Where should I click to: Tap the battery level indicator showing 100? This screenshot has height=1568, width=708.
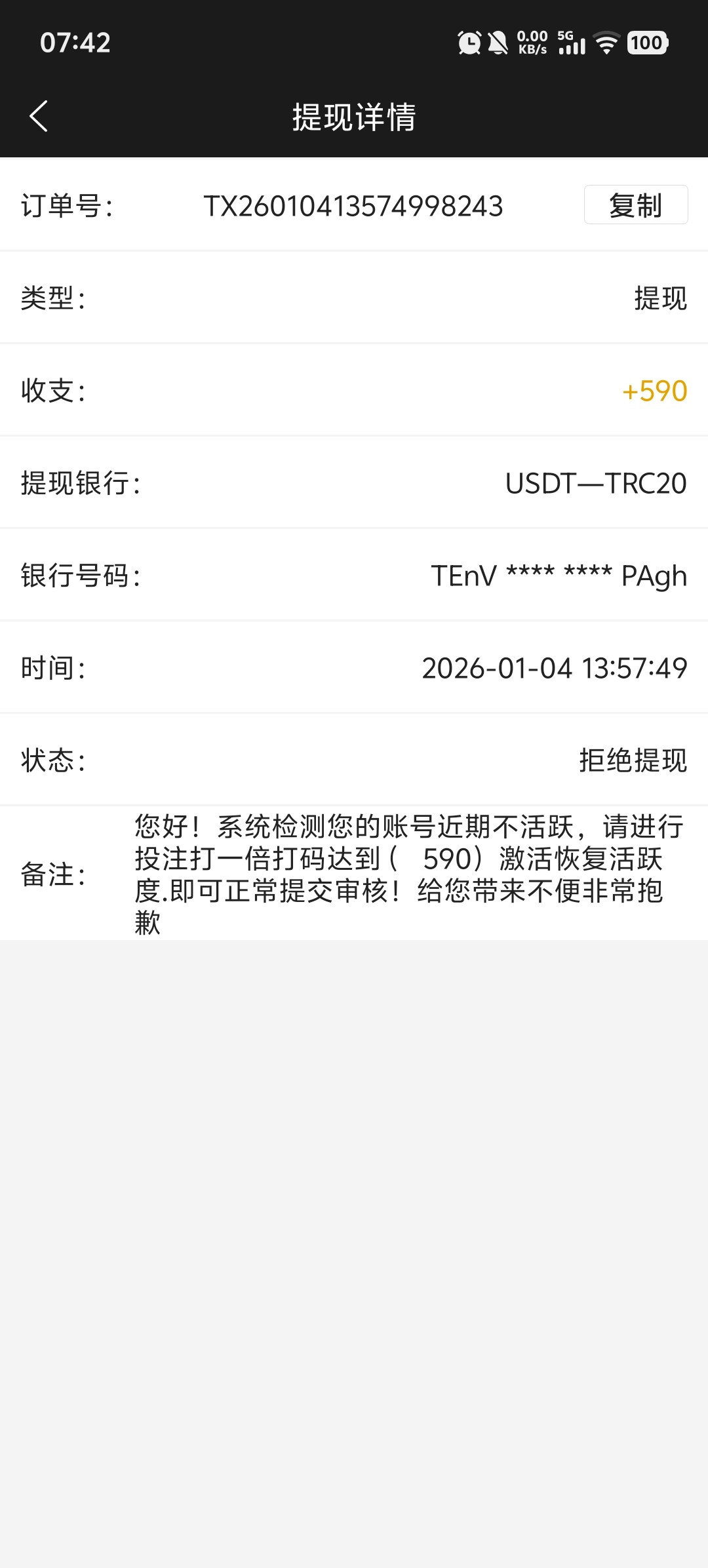coord(646,43)
